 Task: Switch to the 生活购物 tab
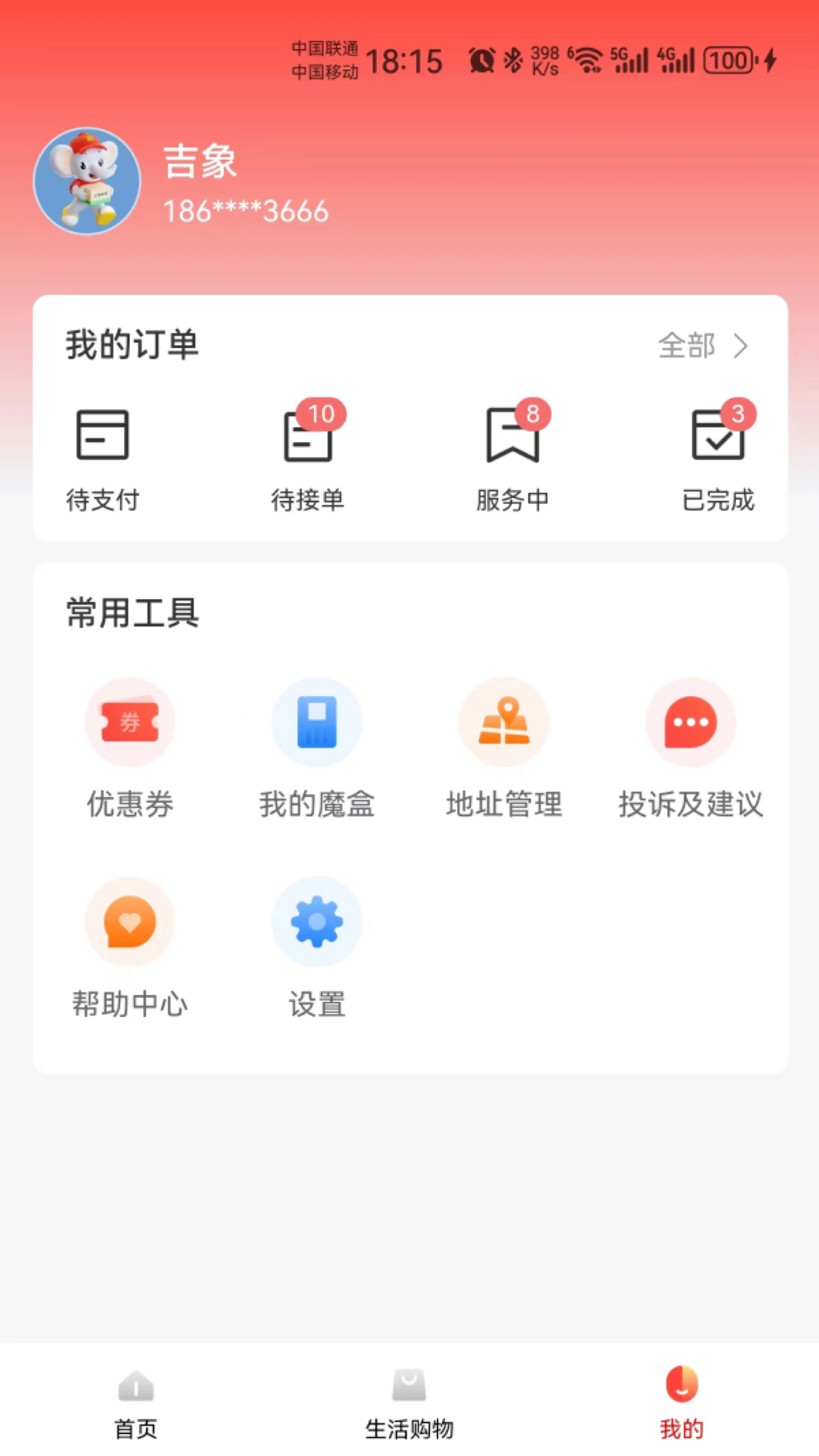click(409, 1403)
